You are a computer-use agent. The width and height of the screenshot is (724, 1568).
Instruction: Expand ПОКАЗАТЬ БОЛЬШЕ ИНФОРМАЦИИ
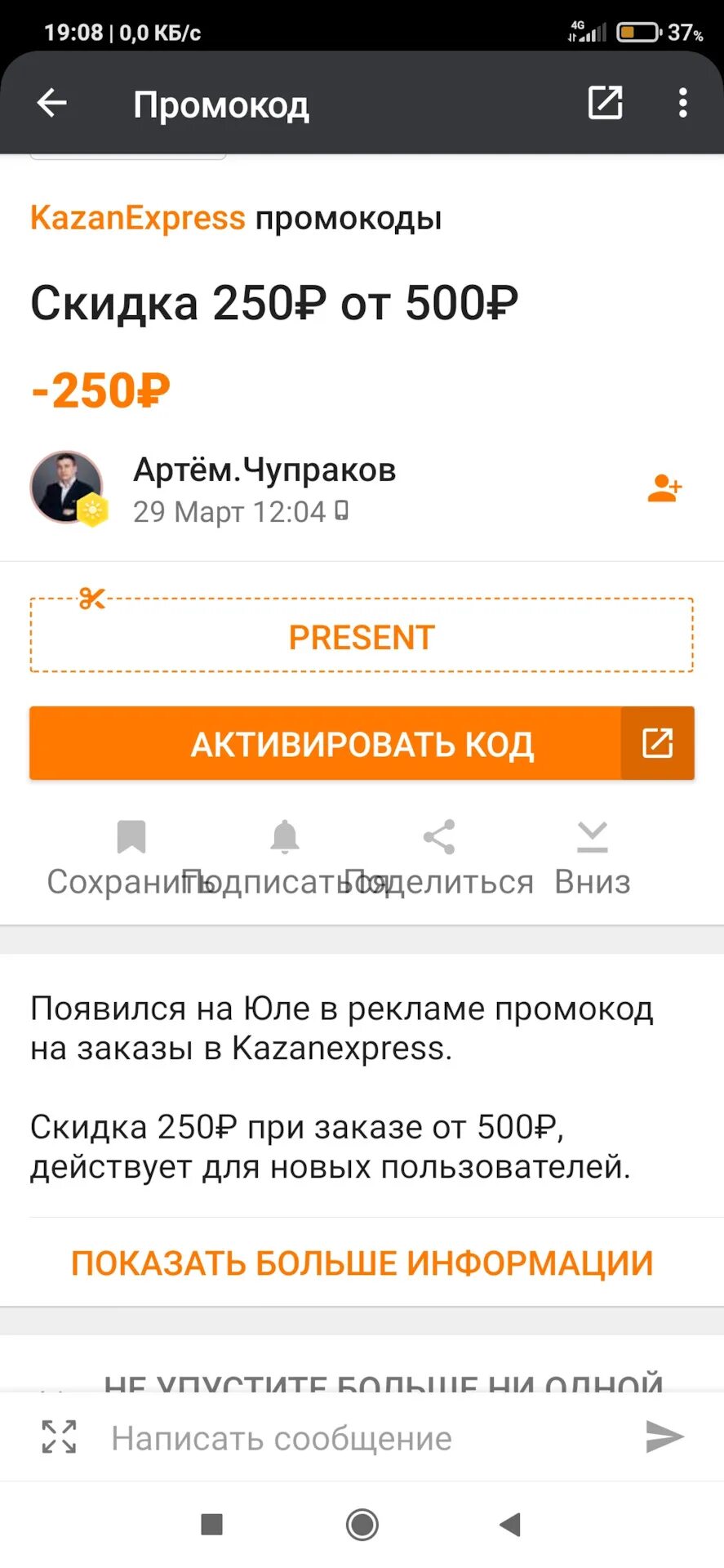[x=362, y=1263]
